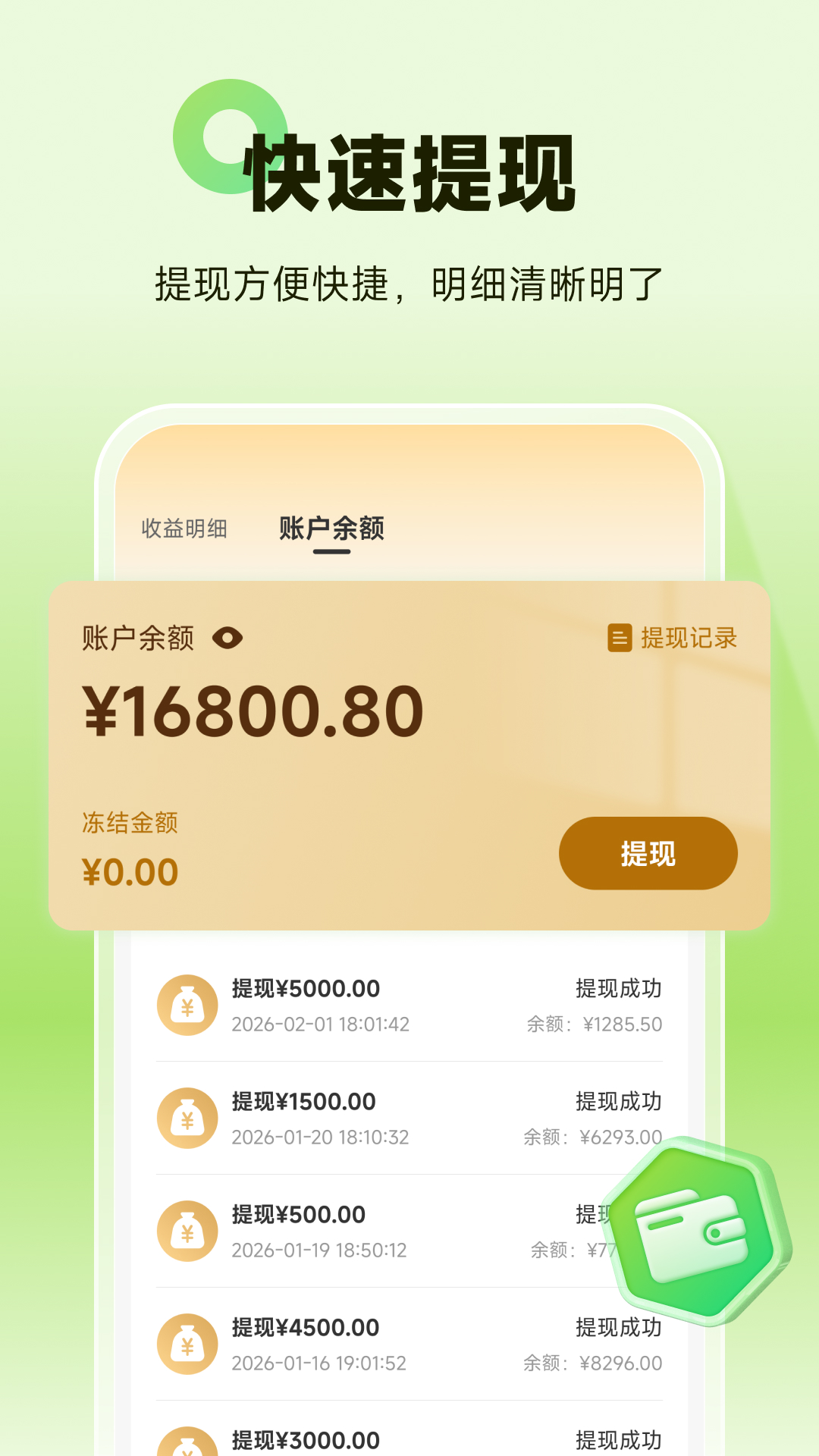Select the 账户余额 tab
This screenshot has height=1456, width=819.
pos(331,529)
